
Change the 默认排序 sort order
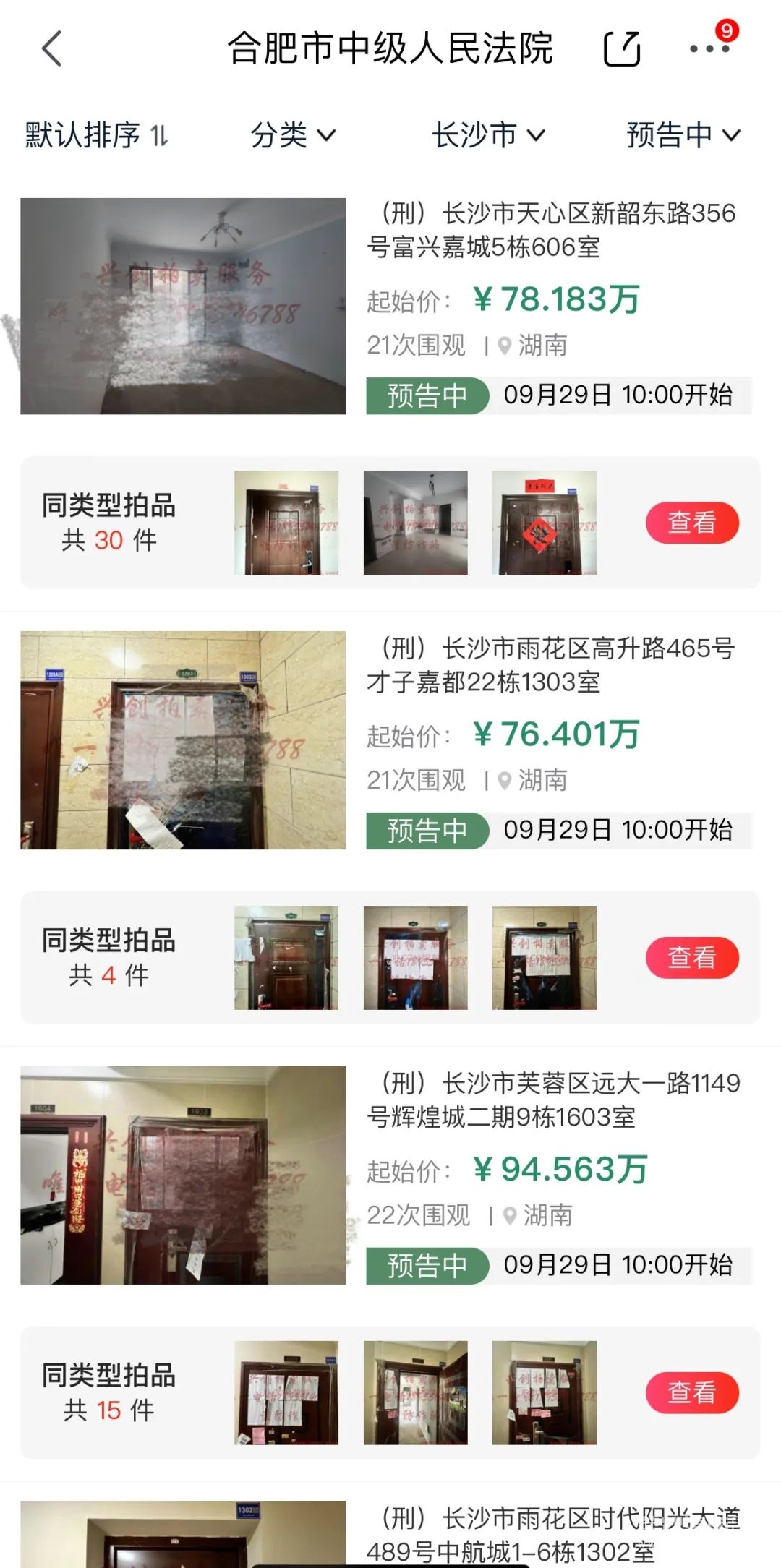[96, 135]
